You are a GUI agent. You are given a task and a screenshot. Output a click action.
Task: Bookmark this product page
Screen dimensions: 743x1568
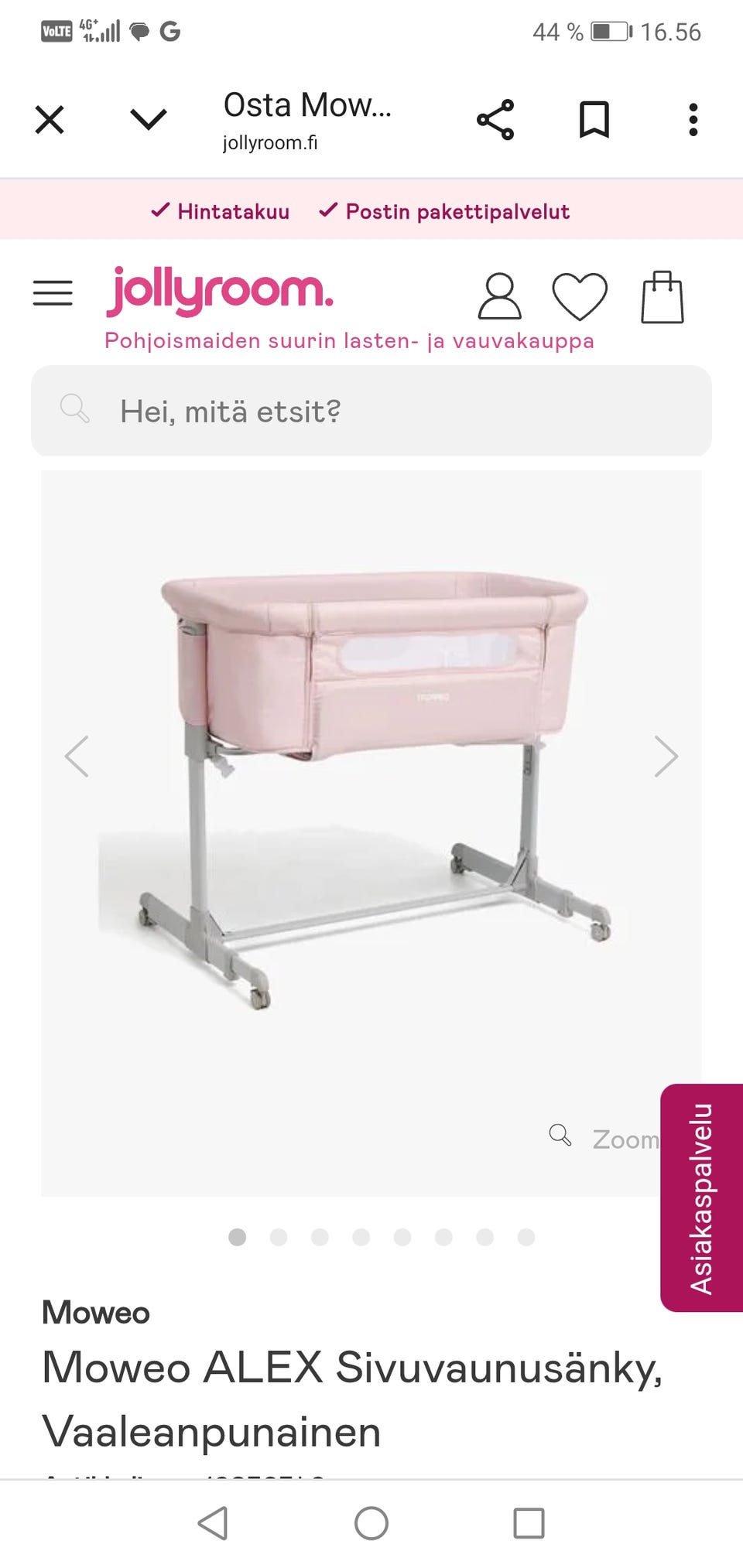[x=594, y=120]
